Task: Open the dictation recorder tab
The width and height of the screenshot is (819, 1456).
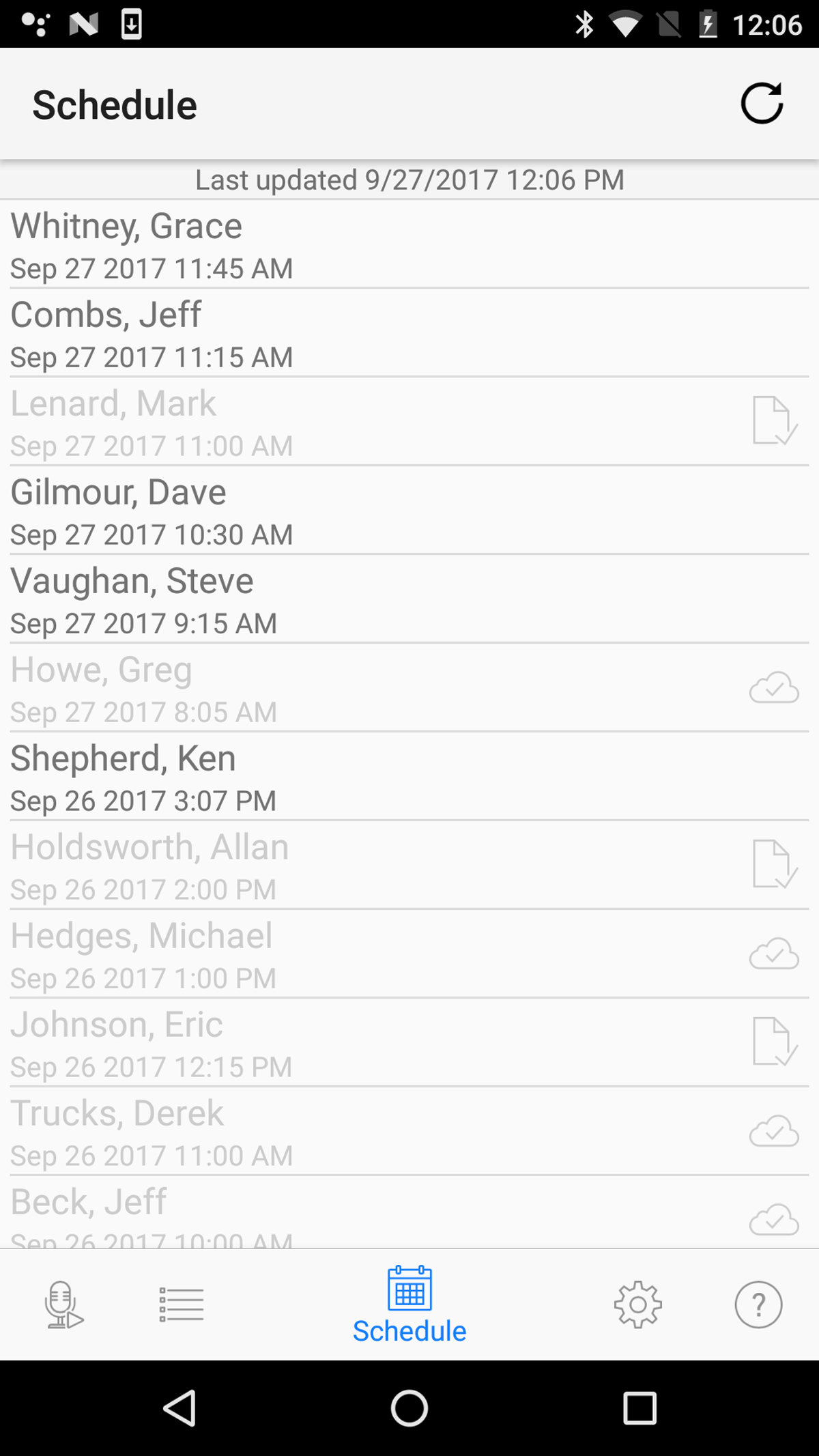Action: (63, 1304)
